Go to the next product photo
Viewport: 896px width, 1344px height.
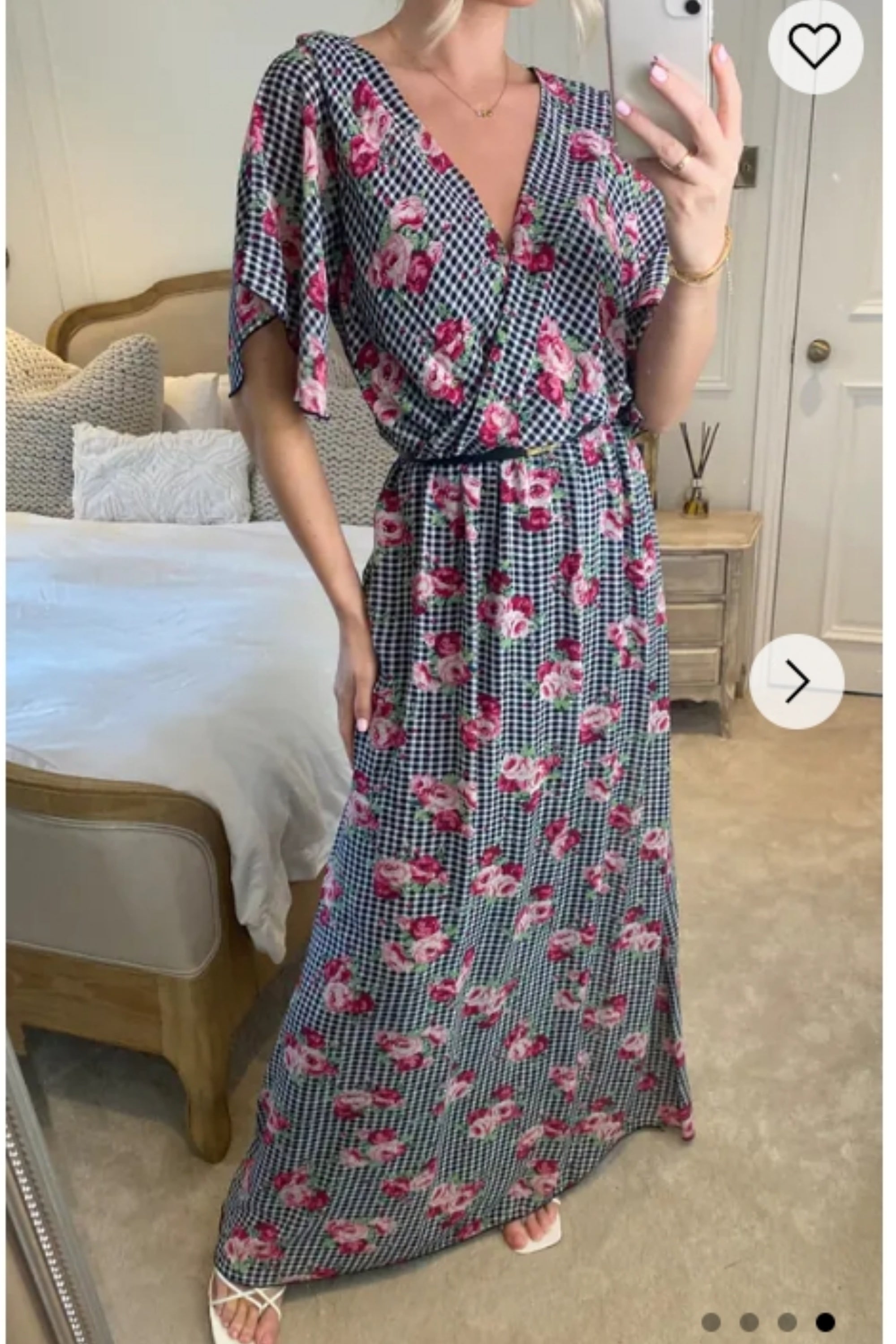[x=797, y=681]
